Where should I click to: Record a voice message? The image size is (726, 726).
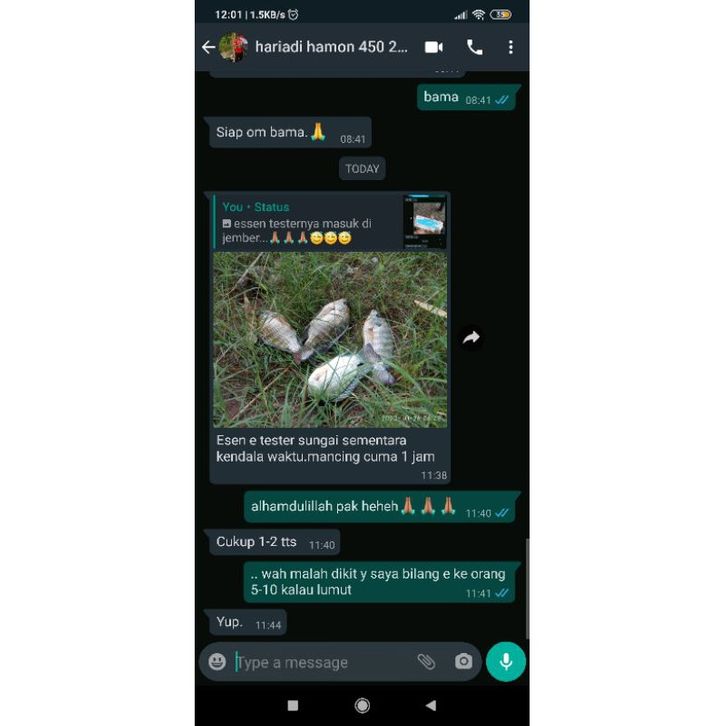(x=506, y=662)
